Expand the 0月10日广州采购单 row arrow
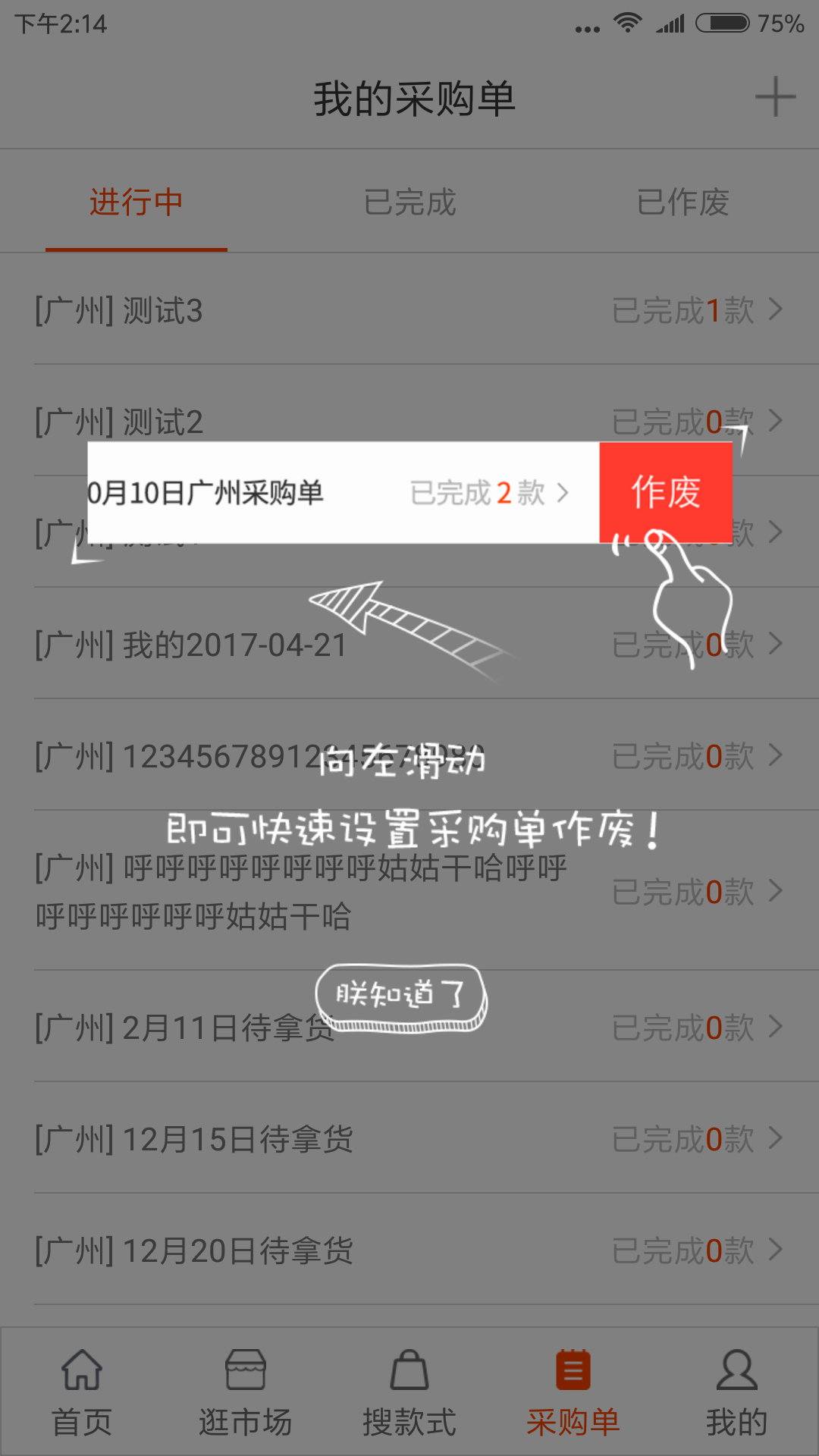819x1456 pixels. 564,493
